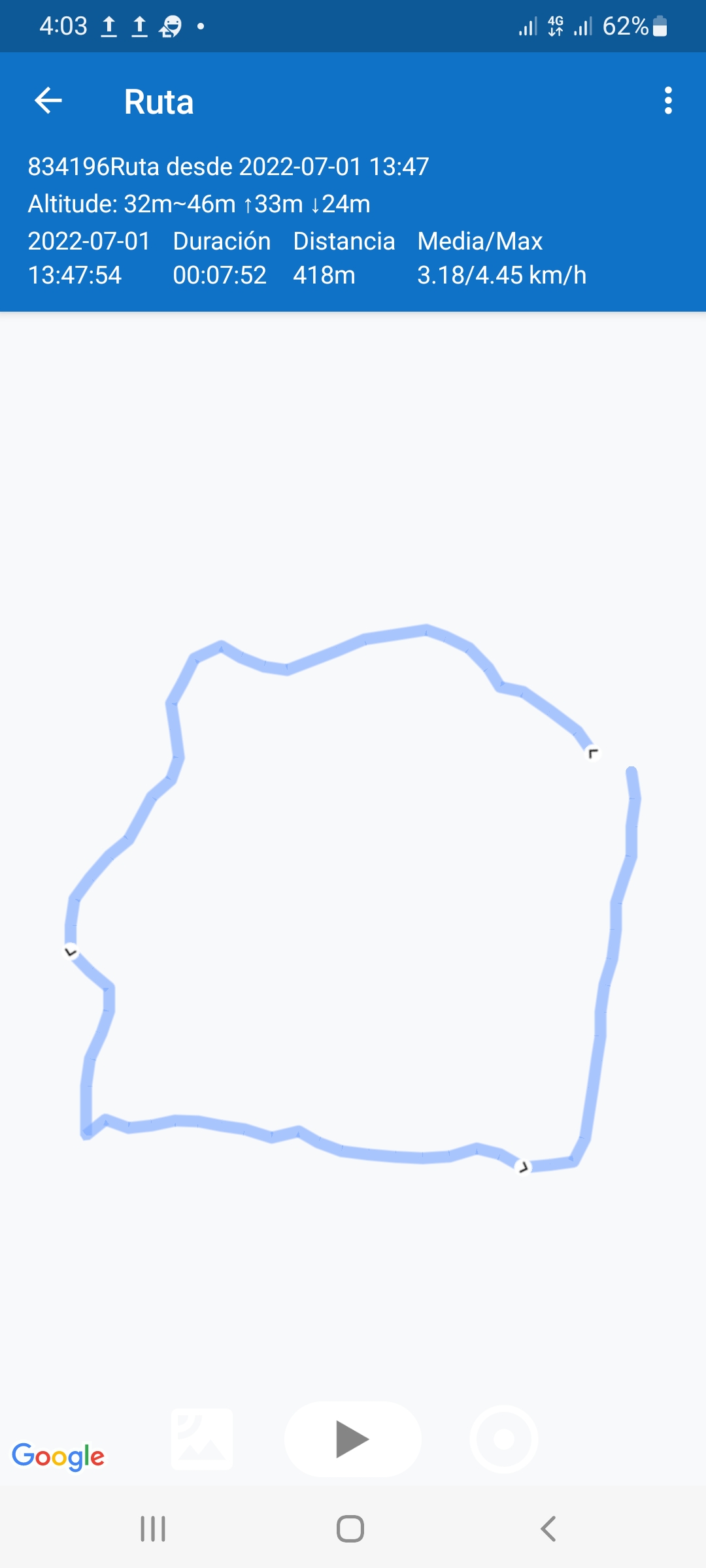The width and height of the screenshot is (706, 1568).
Task: Open the map layer image button
Action: pos(202,1439)
